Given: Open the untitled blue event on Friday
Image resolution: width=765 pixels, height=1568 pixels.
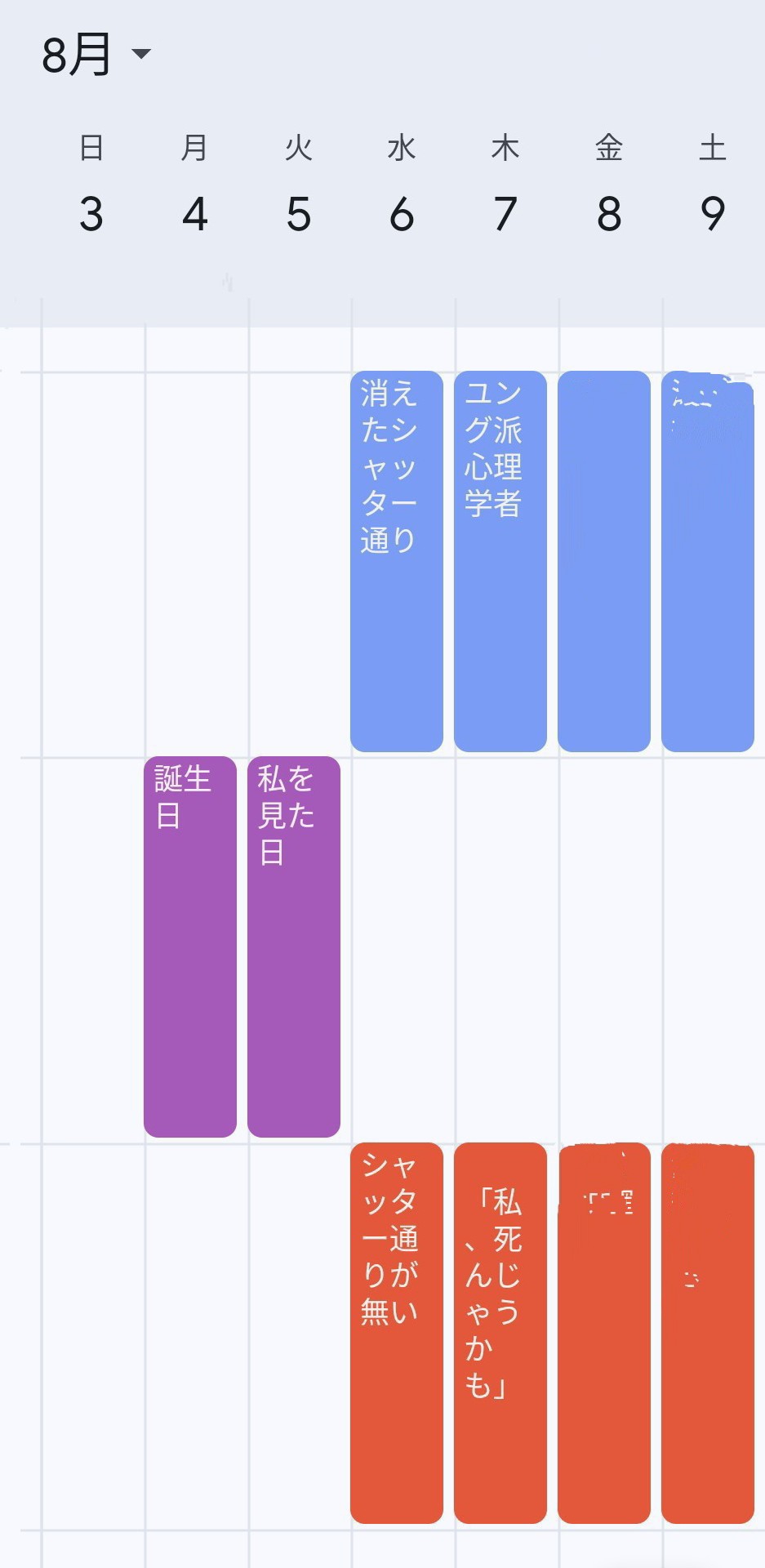Looking at the screenshot, I should (x=604, y=561).
